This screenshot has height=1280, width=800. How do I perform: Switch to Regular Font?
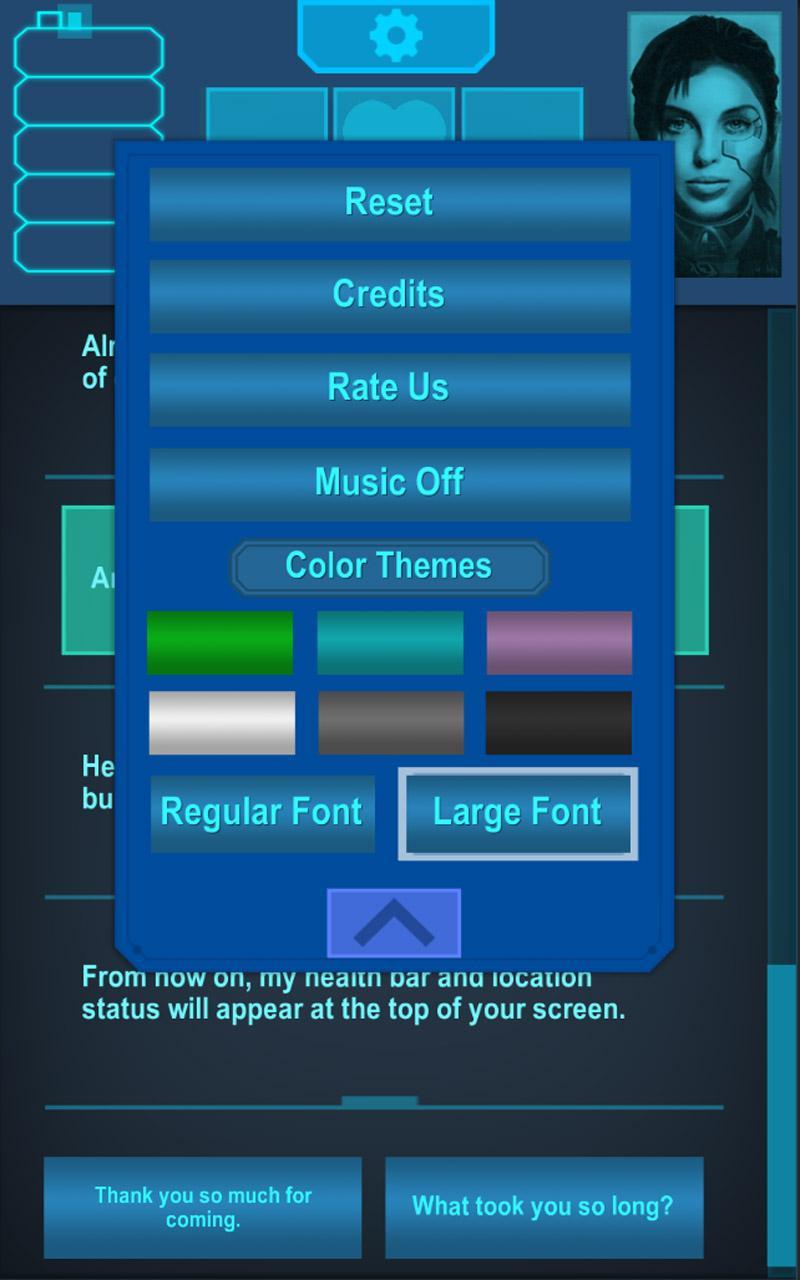point(262,812)
